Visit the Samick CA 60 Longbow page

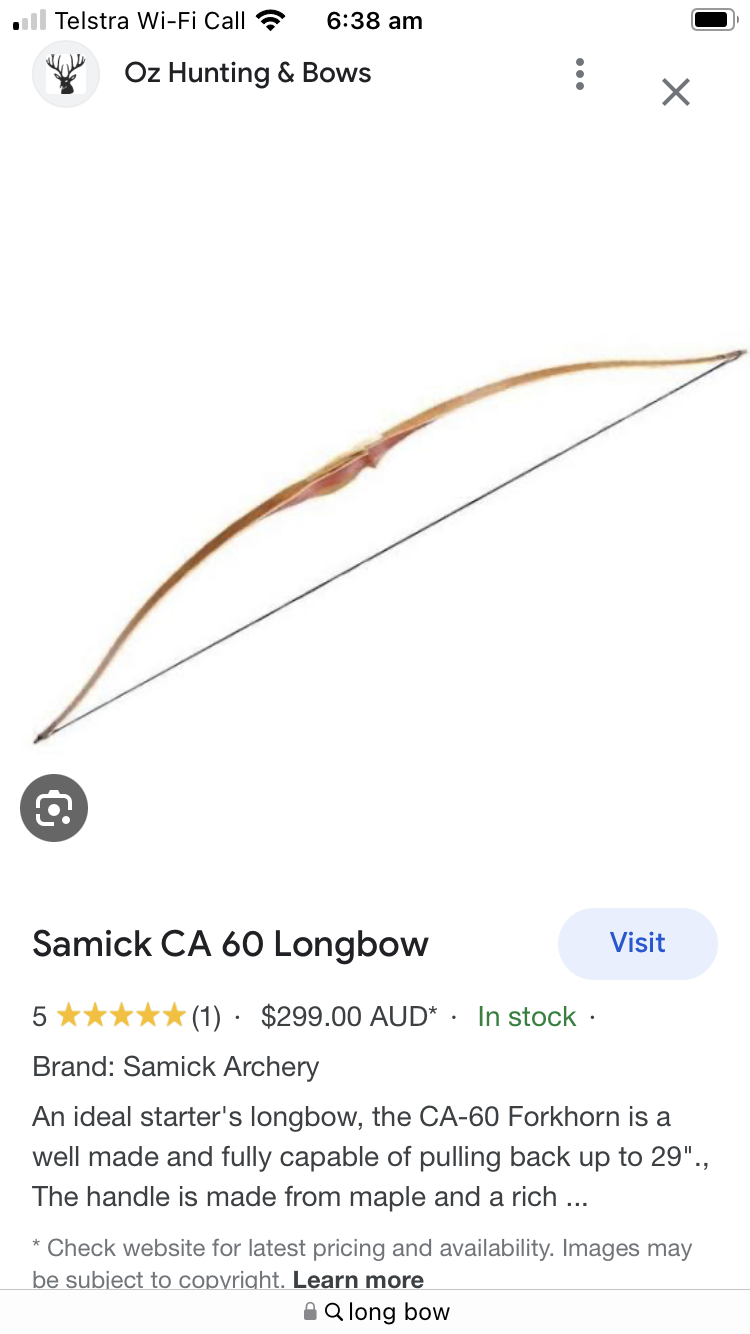click(637, 943)
